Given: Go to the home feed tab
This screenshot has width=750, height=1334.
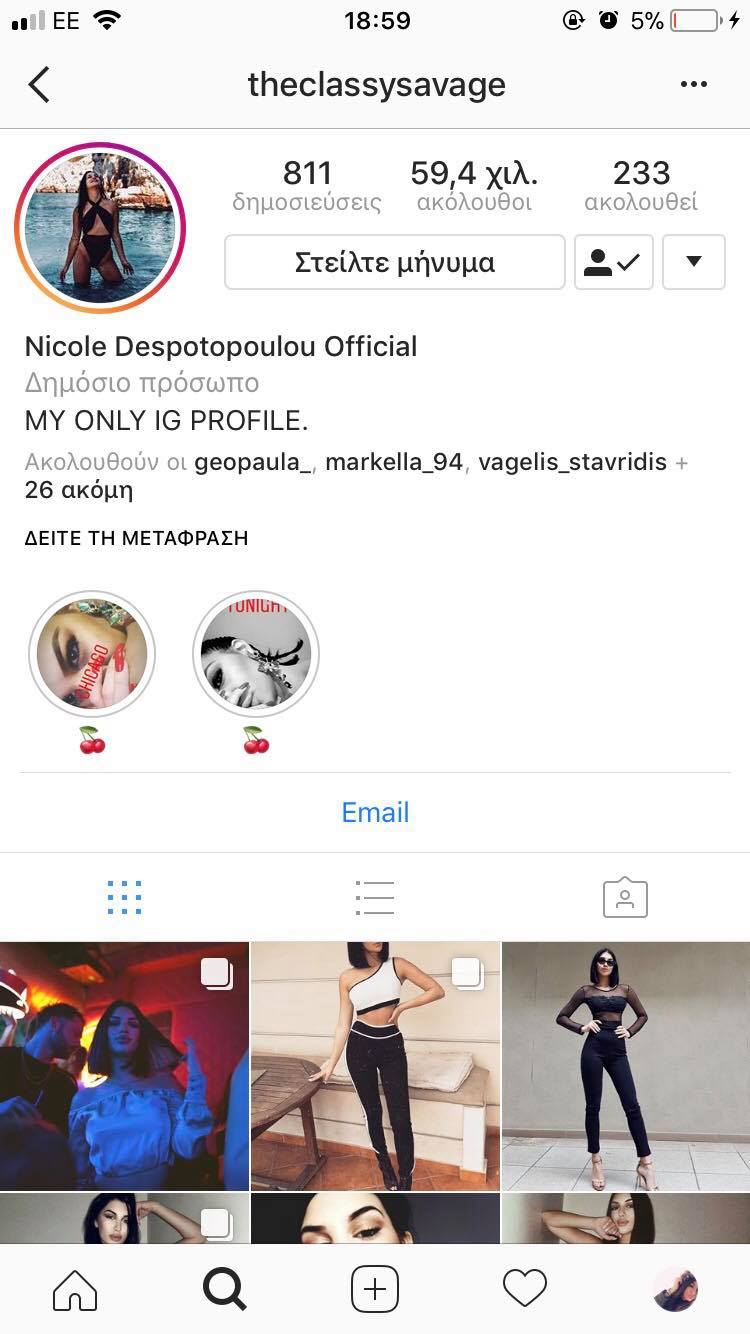Looking at the screenshot, I should [75, 1289].
